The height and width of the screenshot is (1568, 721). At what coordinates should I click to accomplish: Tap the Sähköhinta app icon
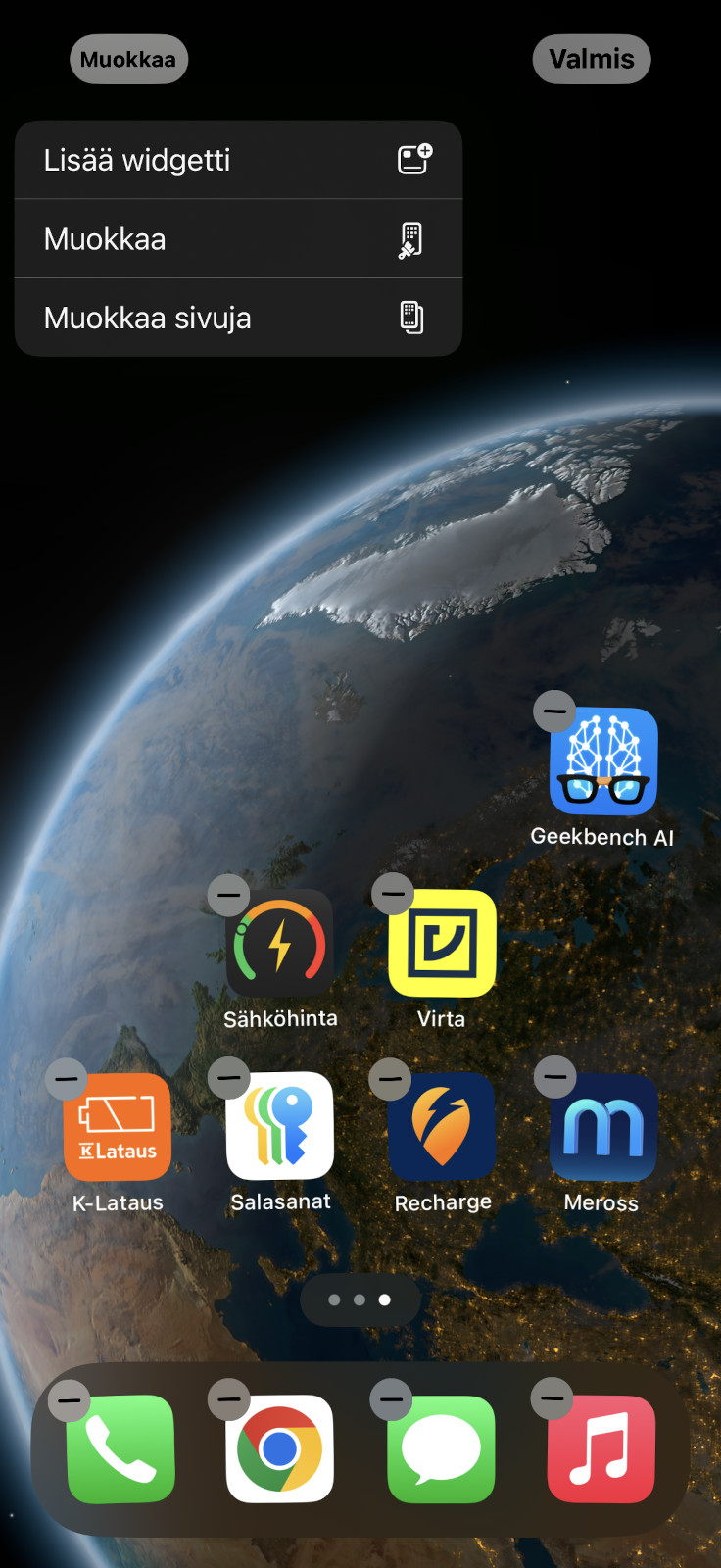click(x=280, y=943)
